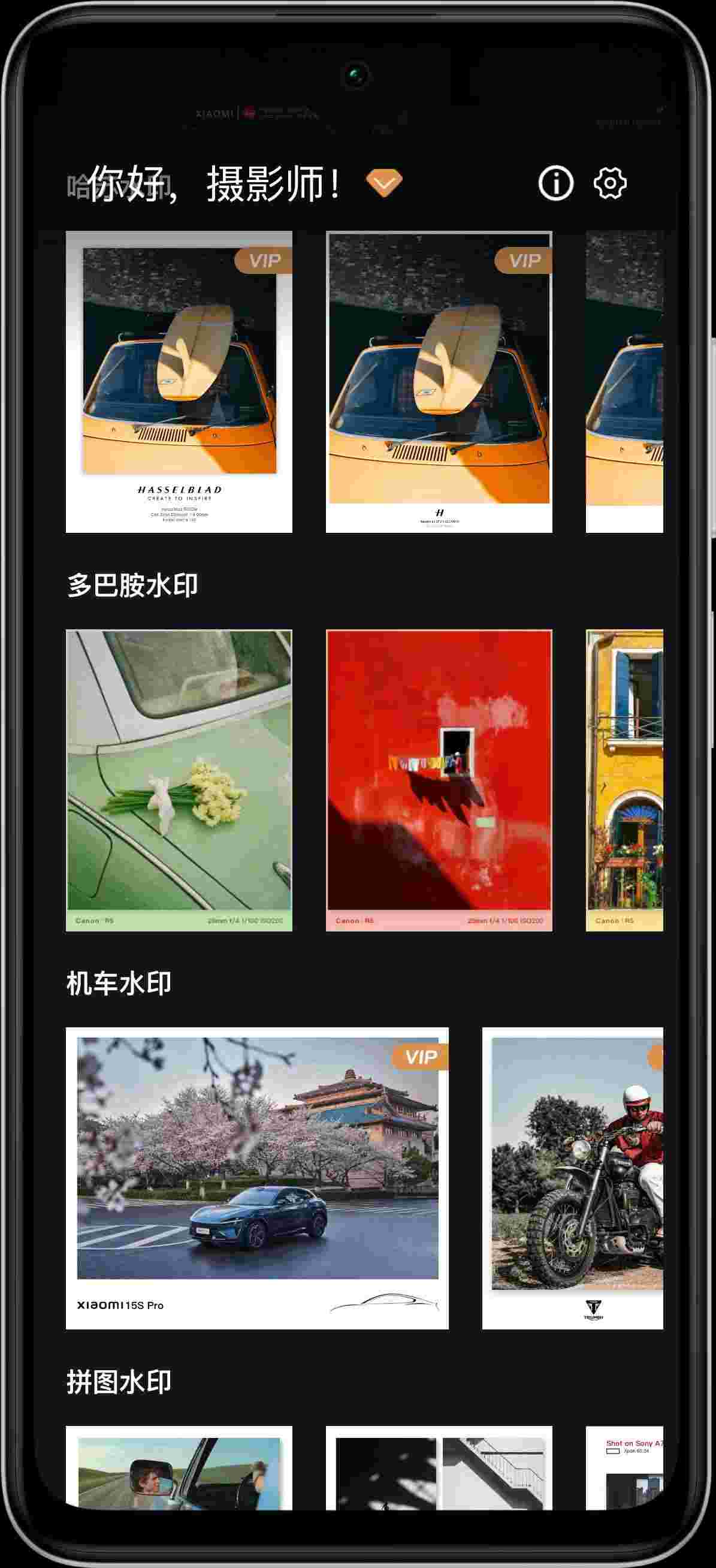Screen dimensions: 716x1568
Task: Choose the Xiaomi 15S Pro car watermark template
Action: [256, 1178]
